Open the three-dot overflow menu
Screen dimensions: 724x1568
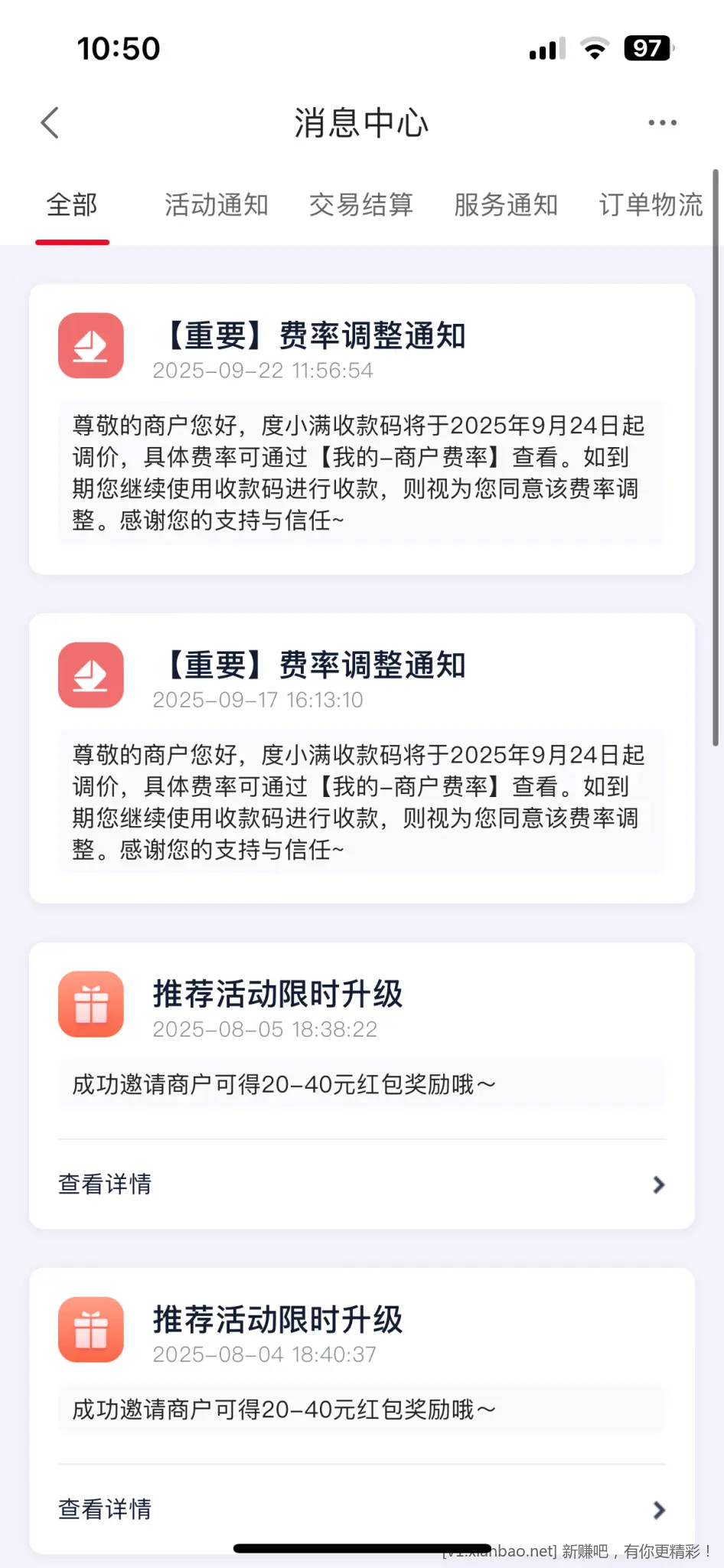pyautogui.click(x=662, y=122)
